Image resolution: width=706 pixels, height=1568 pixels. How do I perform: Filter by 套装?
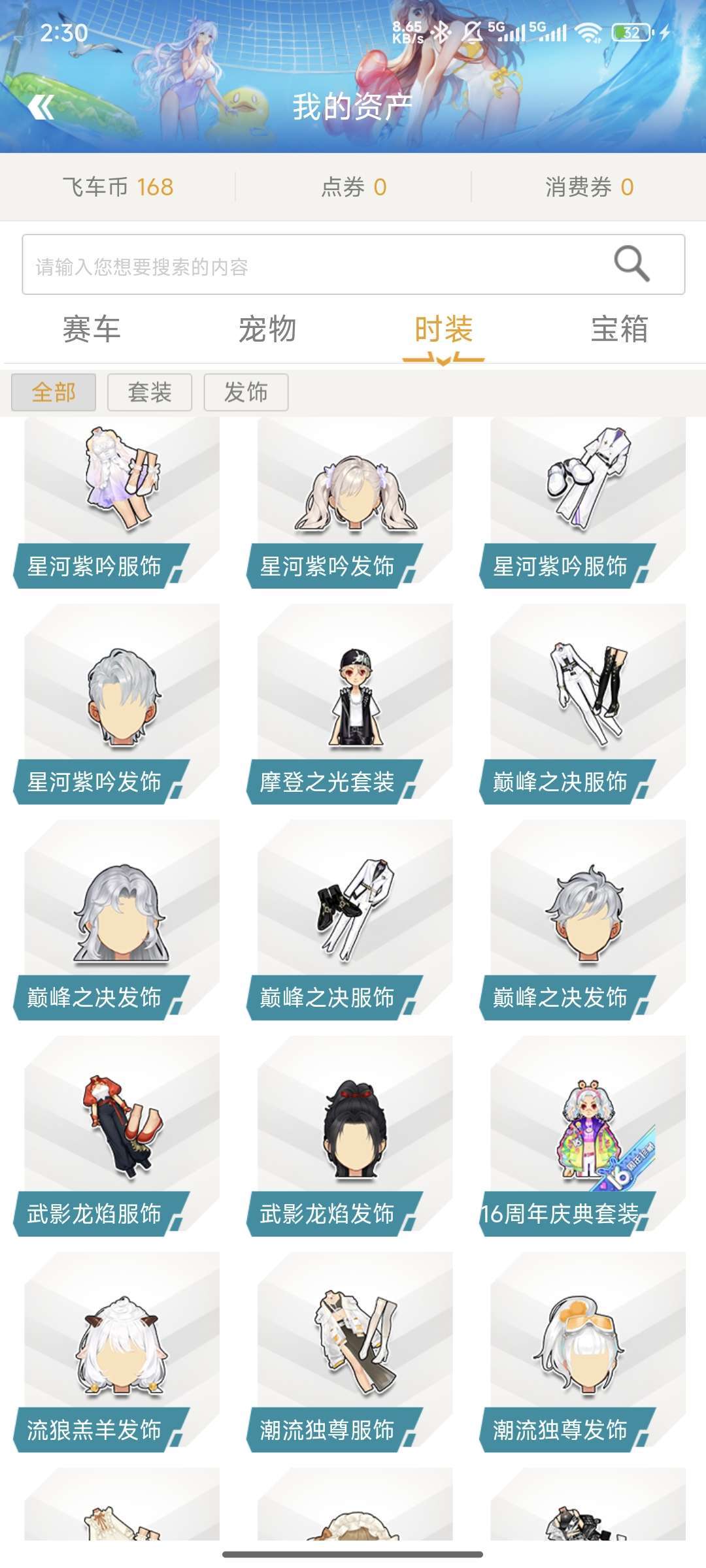150,392
